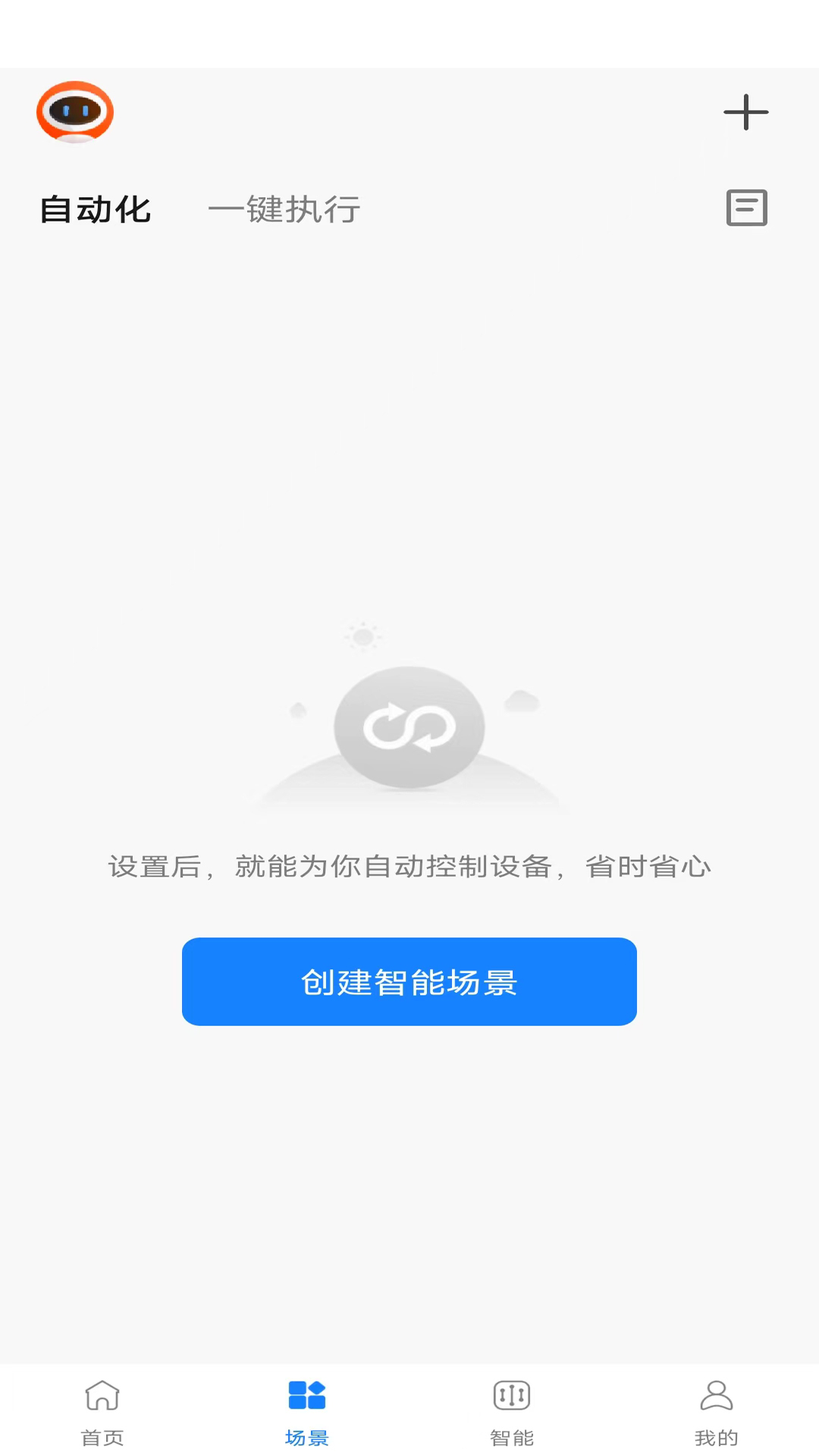This screenshot has width=819, height=1456.
Task: Open automation view by tapping 自动化 header
Action: 96,209
